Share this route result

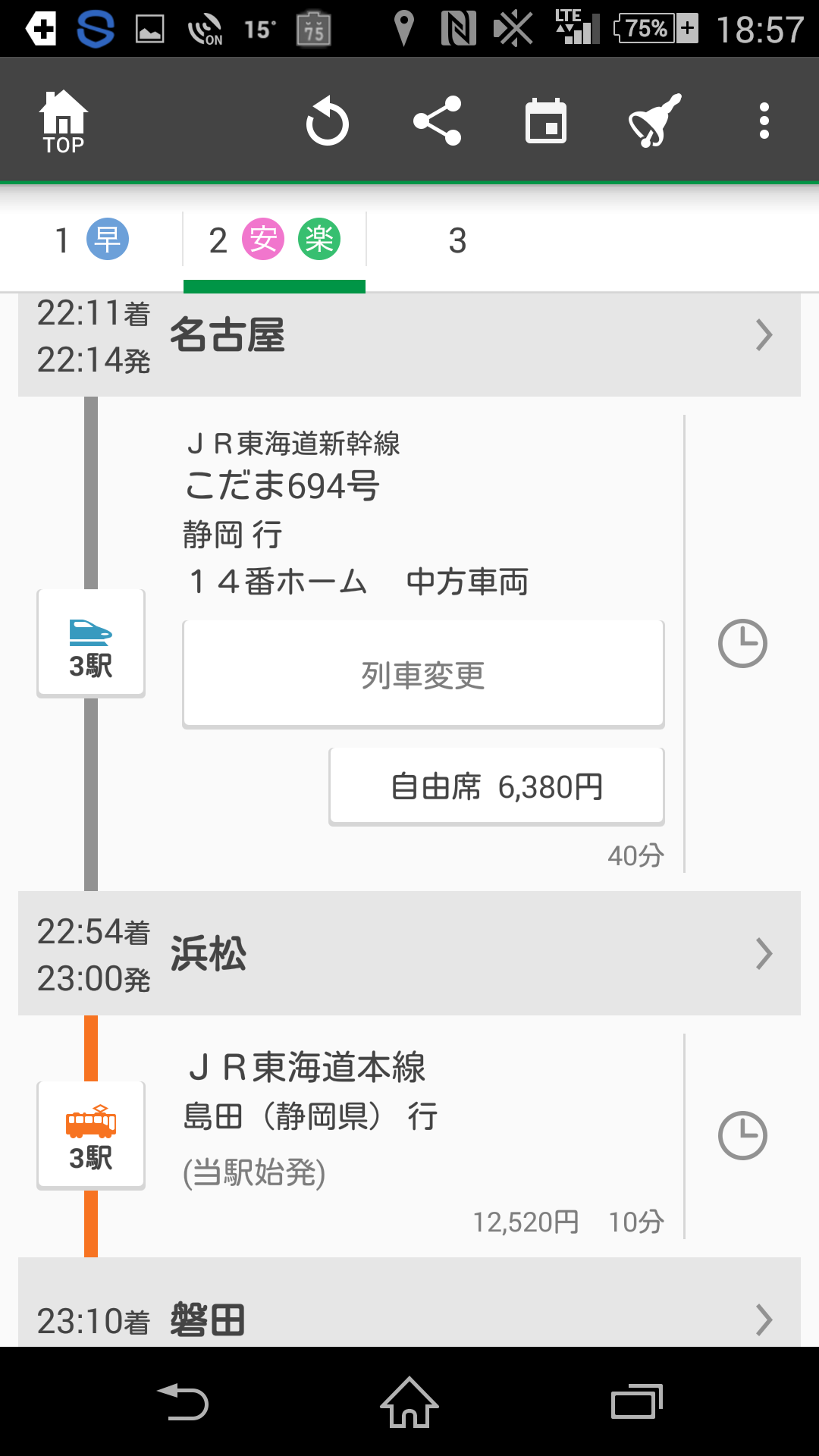[437, 121]
